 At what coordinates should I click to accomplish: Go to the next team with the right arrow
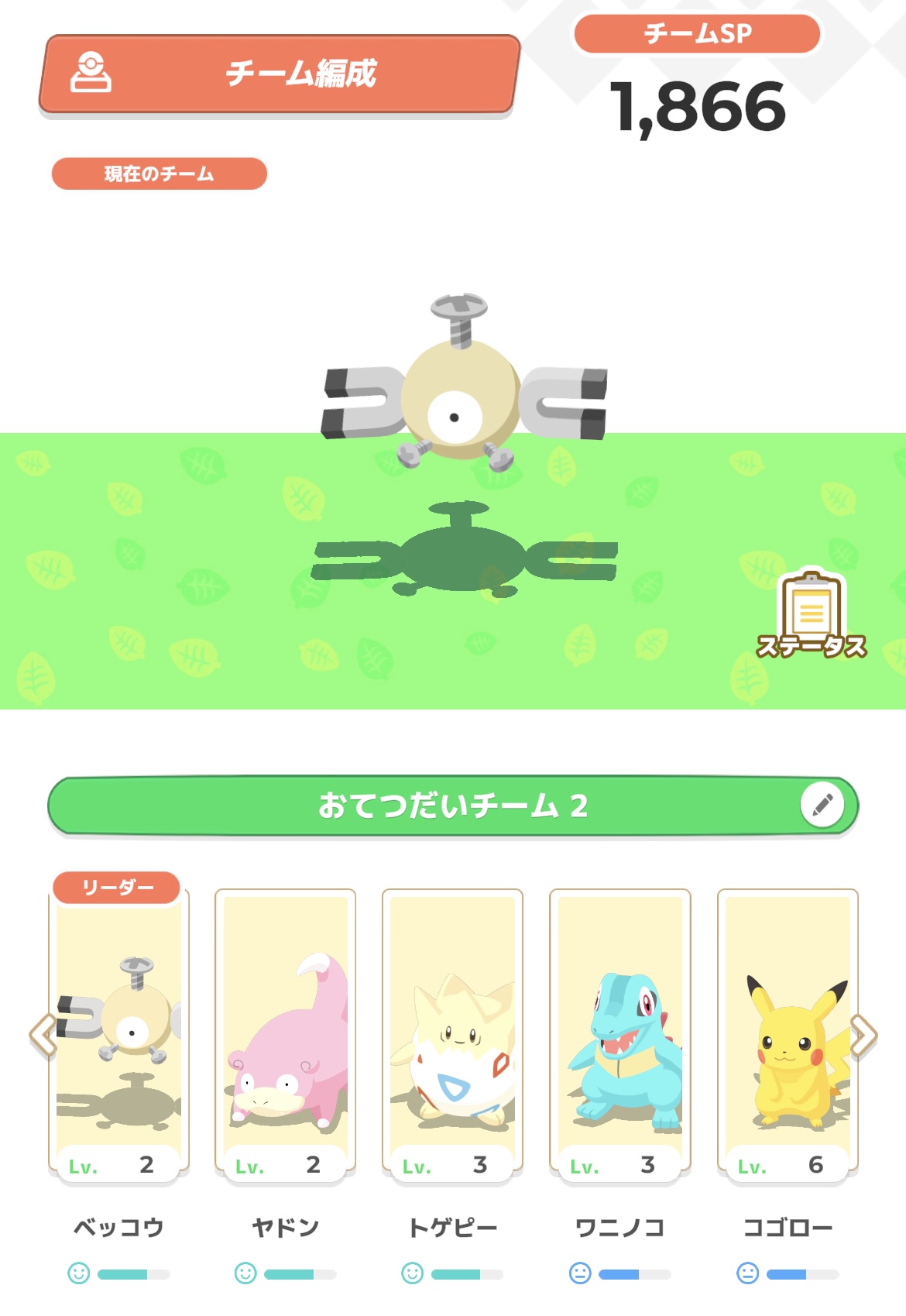click(x=863, y=1035)
